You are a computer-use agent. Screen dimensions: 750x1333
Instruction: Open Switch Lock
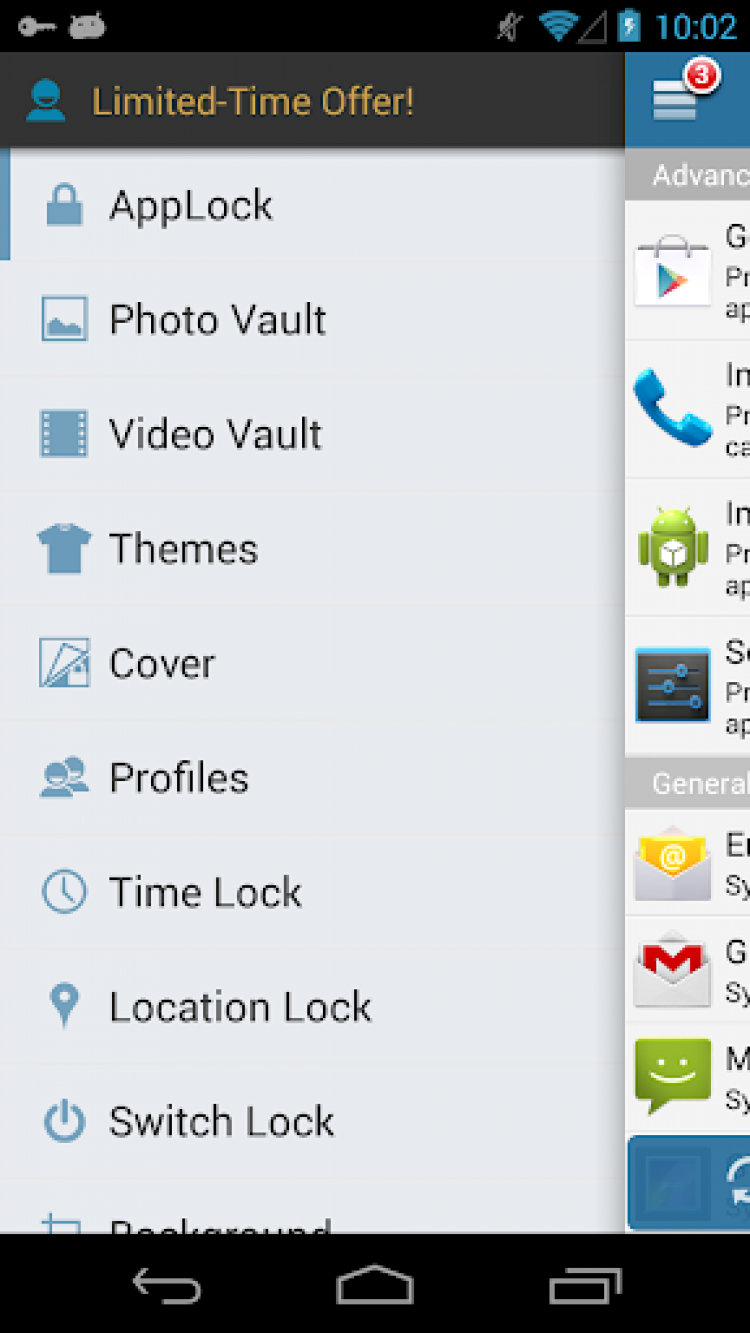221,1122
